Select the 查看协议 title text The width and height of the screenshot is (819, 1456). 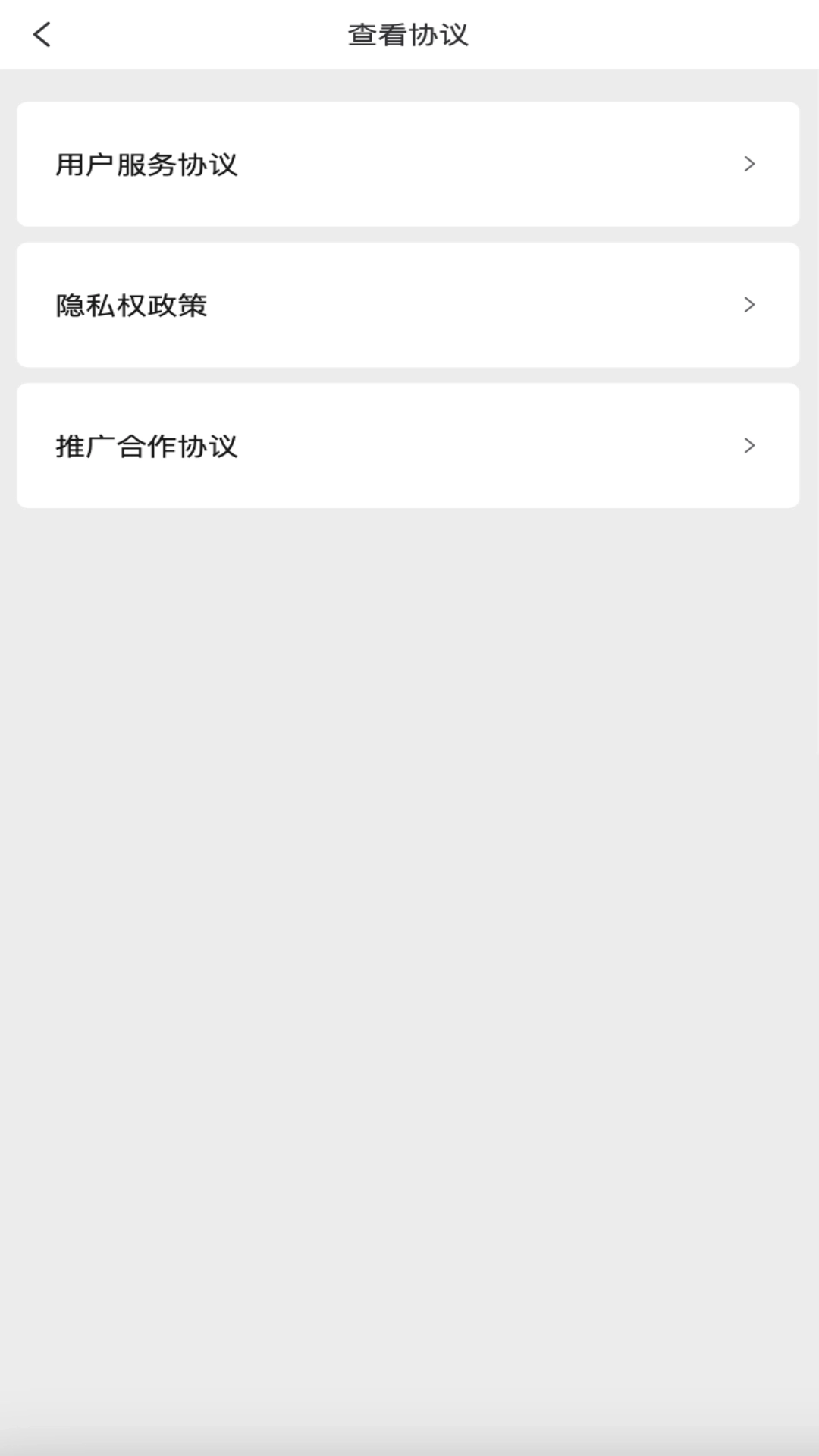coord(409,33)
